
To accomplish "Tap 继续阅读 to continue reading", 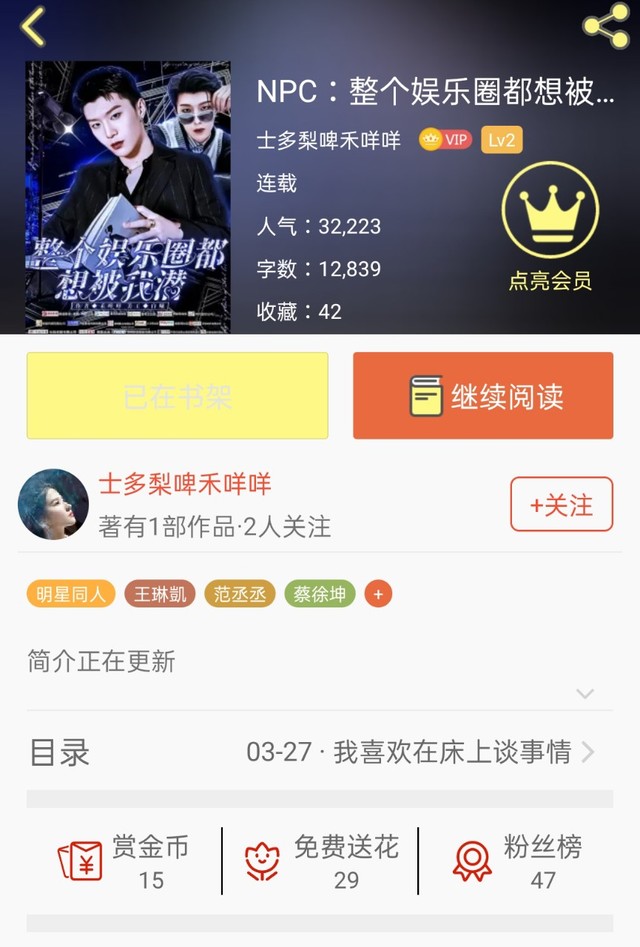I will [483, 396].
